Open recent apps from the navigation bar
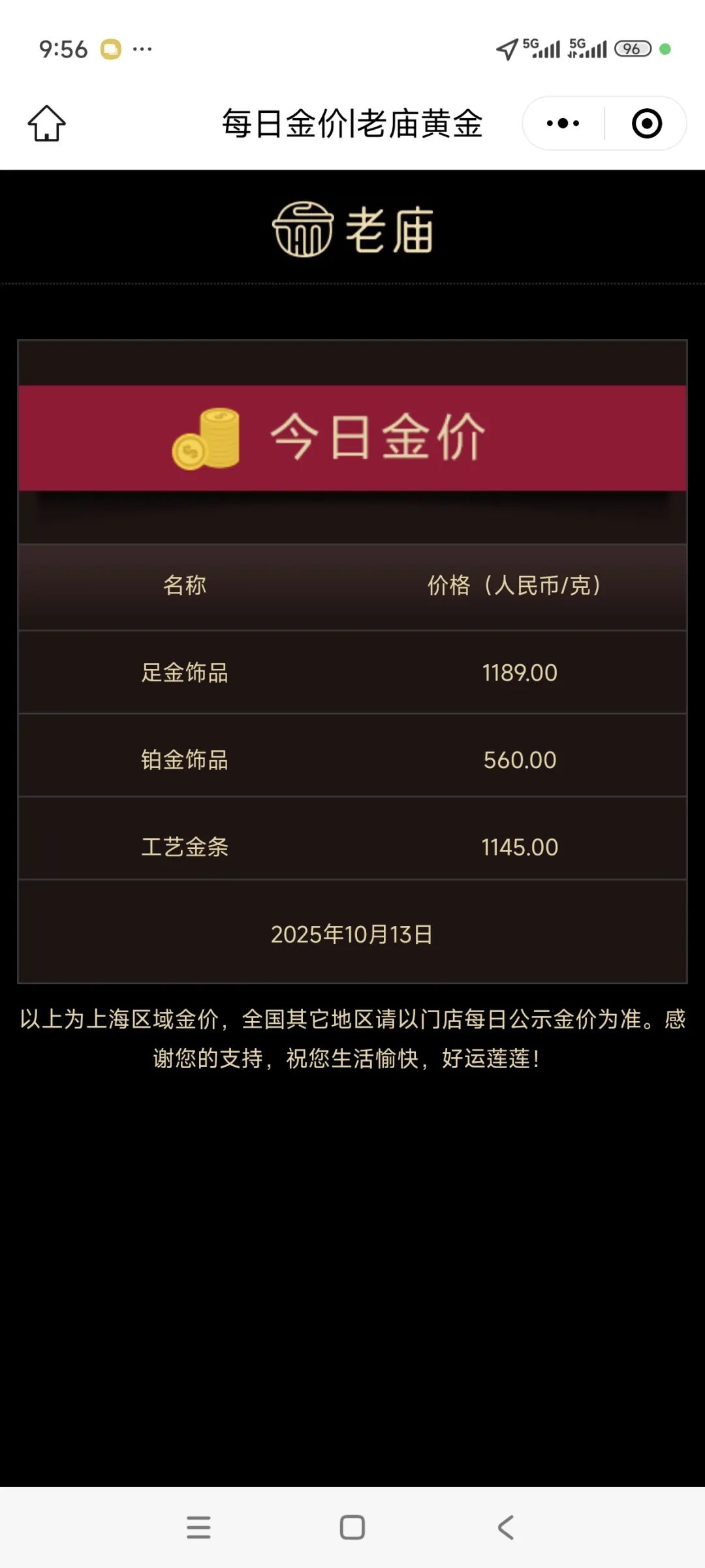The height and width of the screenshot is (1568, 705). coord(198,1528)
